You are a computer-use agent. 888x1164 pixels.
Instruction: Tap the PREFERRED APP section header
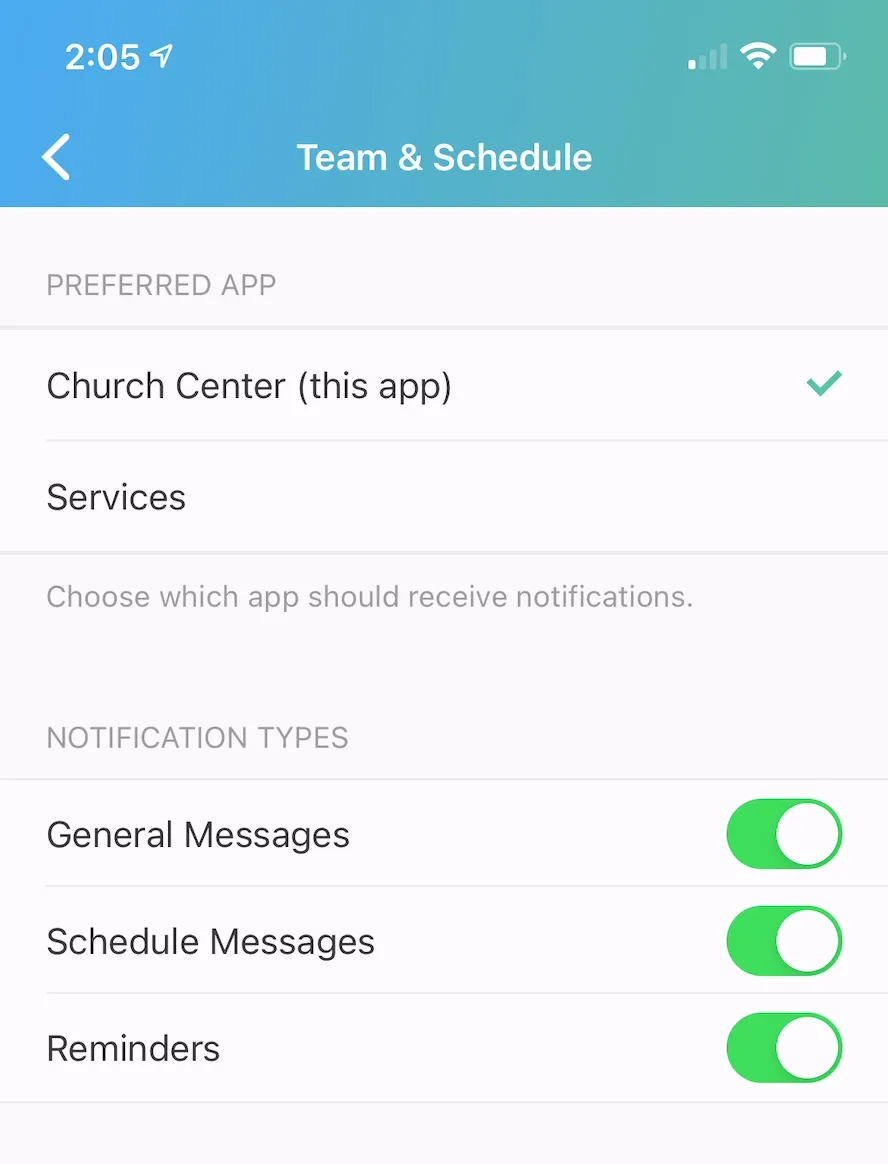coord(160,285)
